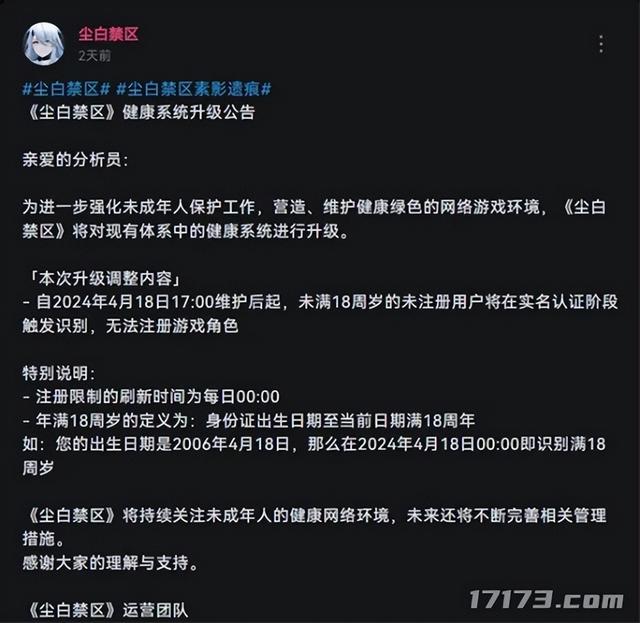Open the post's three-dot overflow menu
Screen dimensions: 640x623
coord(600,45)
